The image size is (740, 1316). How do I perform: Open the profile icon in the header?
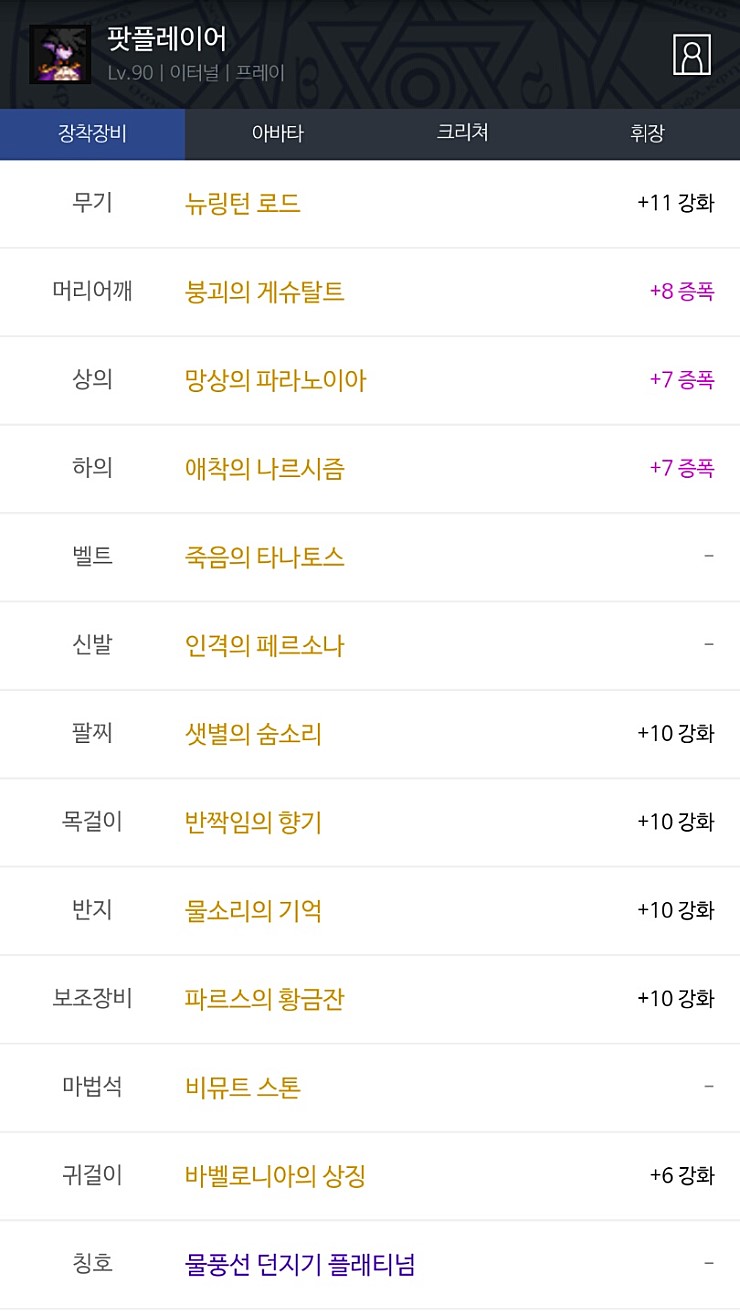(x=692, y=54)
